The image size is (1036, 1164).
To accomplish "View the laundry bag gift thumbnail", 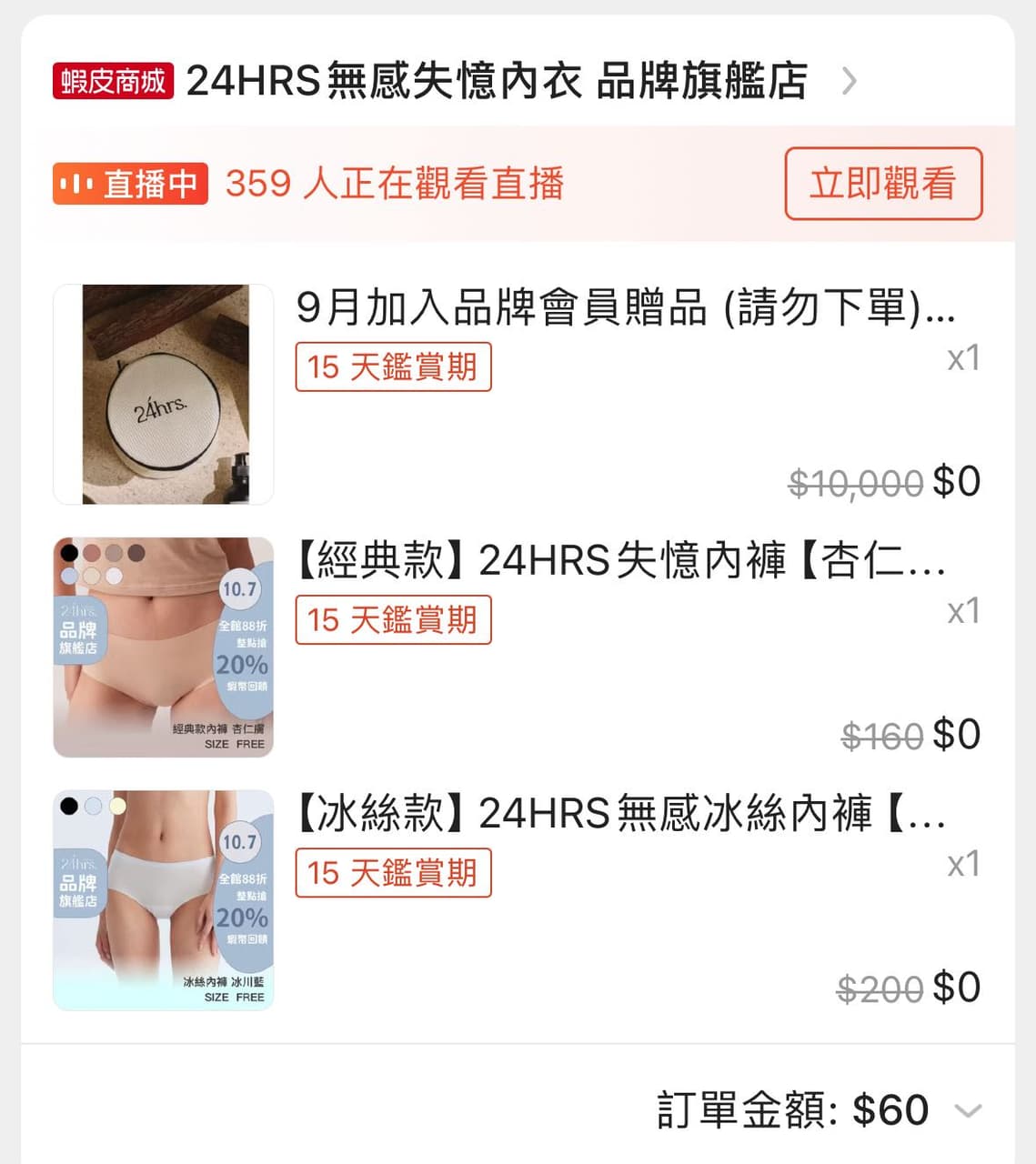I will pyautogui.click(x=162, y=394).
